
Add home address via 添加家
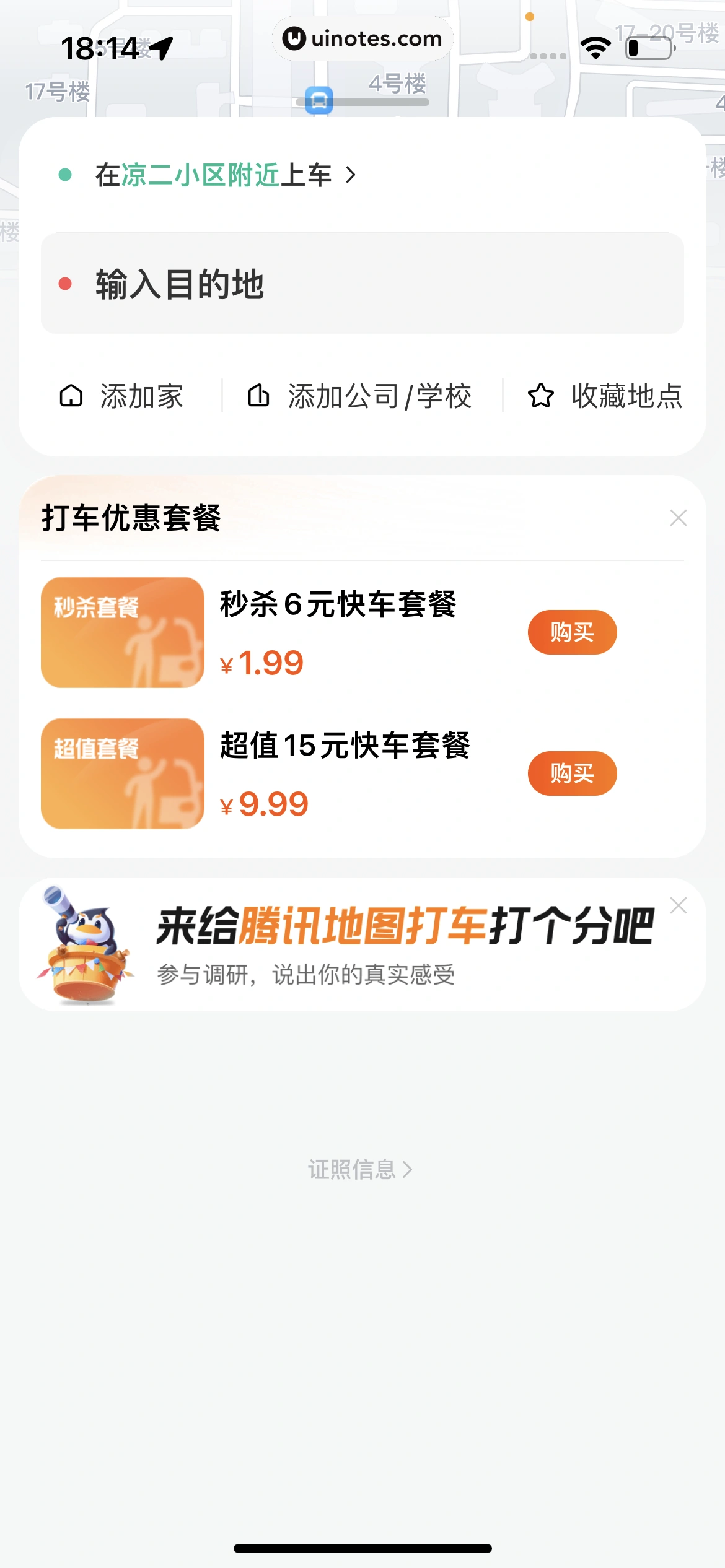pos(121,396)
